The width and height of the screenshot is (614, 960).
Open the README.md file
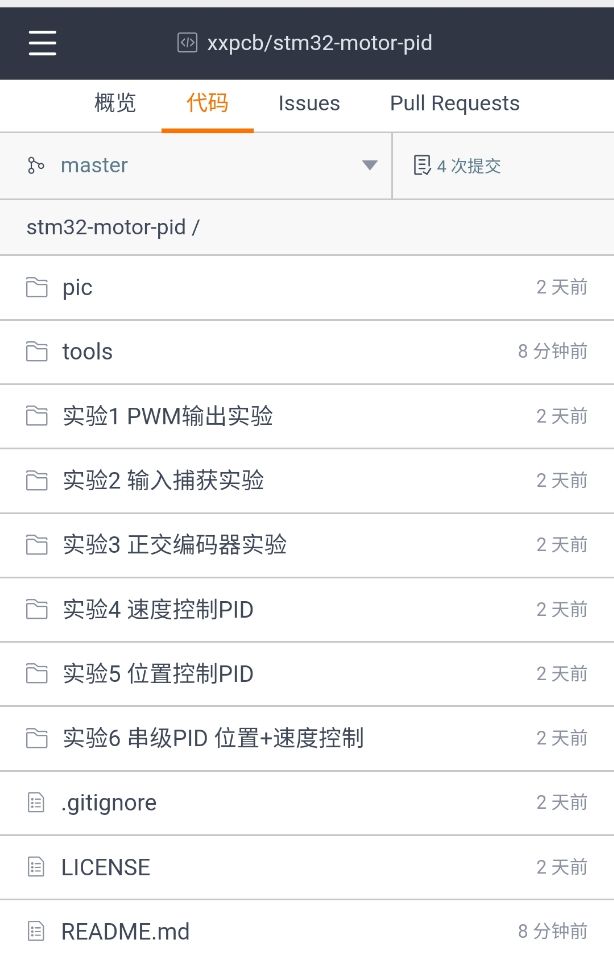pos(125,932)
